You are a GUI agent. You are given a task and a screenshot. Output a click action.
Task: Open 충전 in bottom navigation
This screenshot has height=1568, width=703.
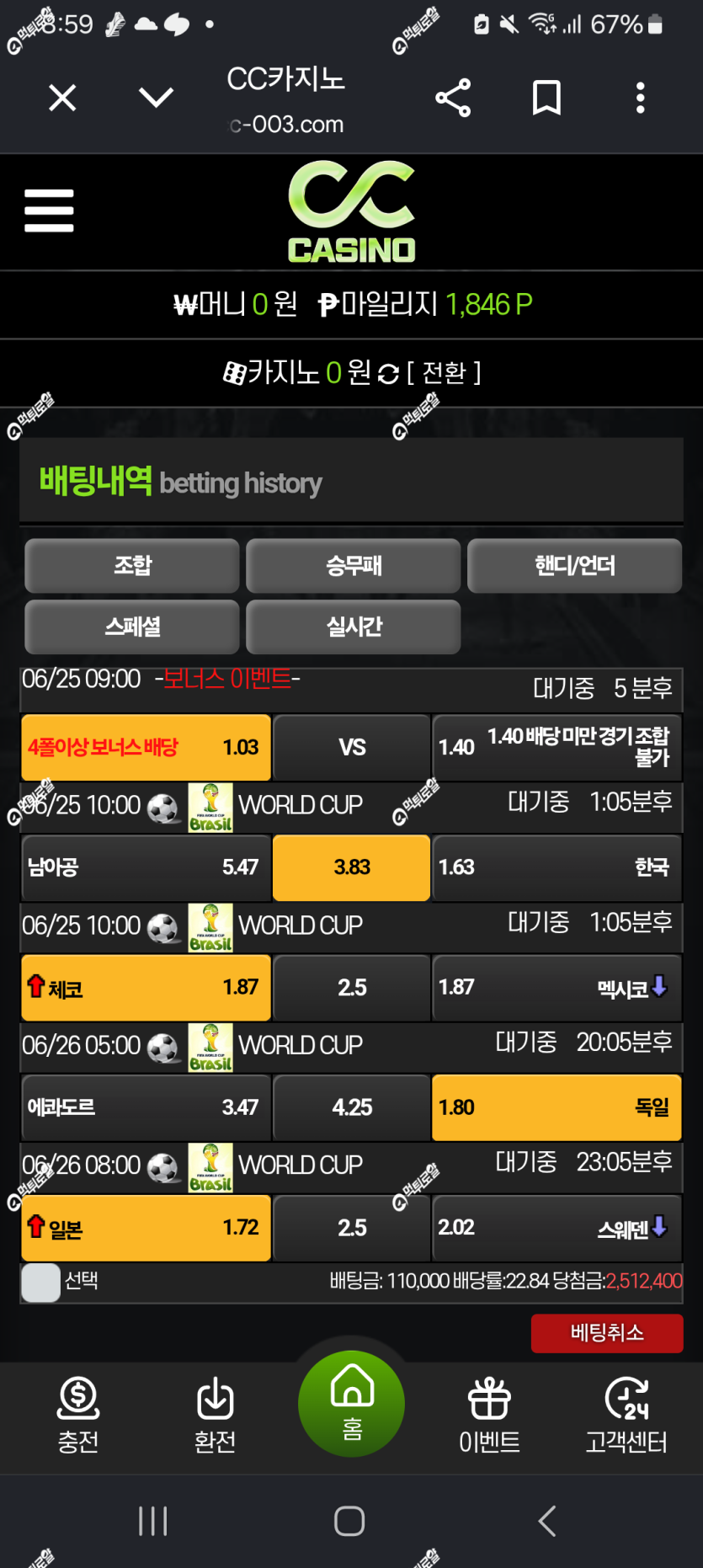tap(78, 1416)
